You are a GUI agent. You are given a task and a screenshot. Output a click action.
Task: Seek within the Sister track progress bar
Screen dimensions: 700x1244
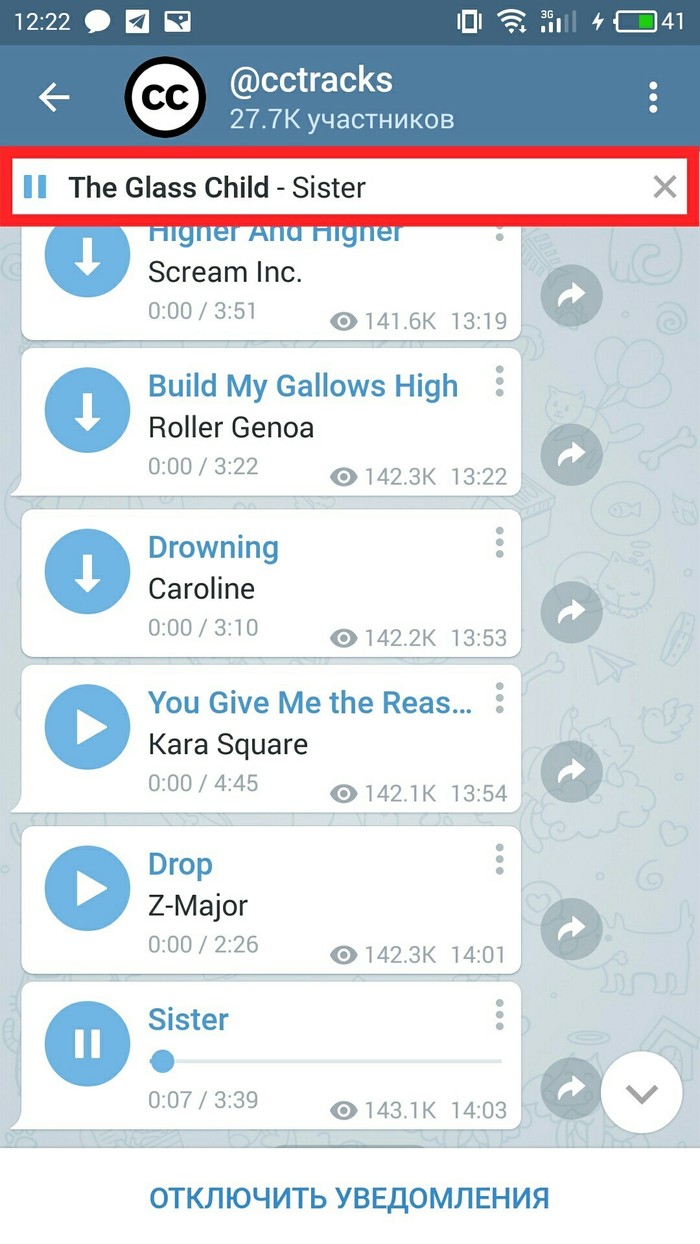(x=330, y=1061)
